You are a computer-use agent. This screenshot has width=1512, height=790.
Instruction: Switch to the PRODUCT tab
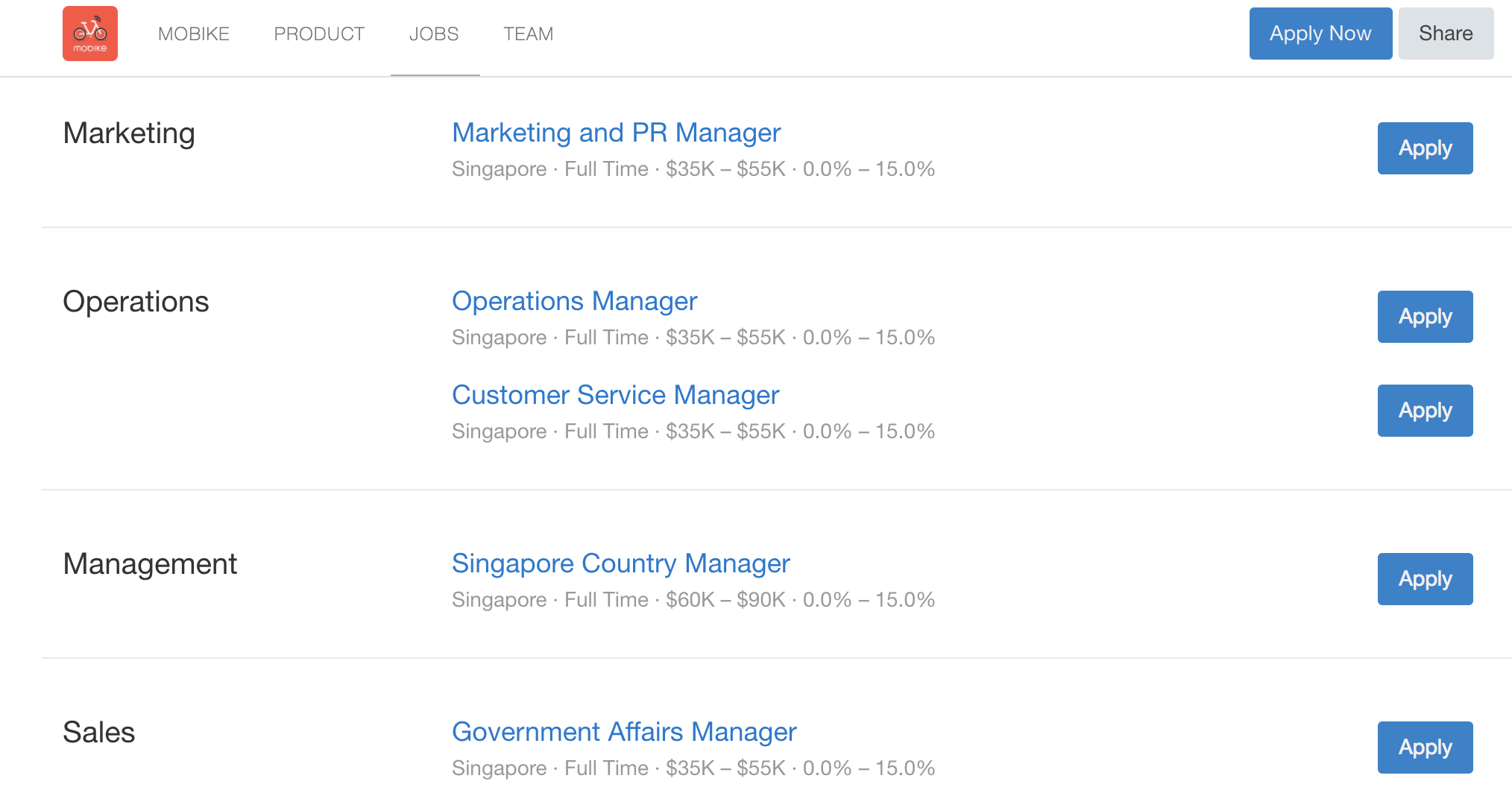(319, 34)
